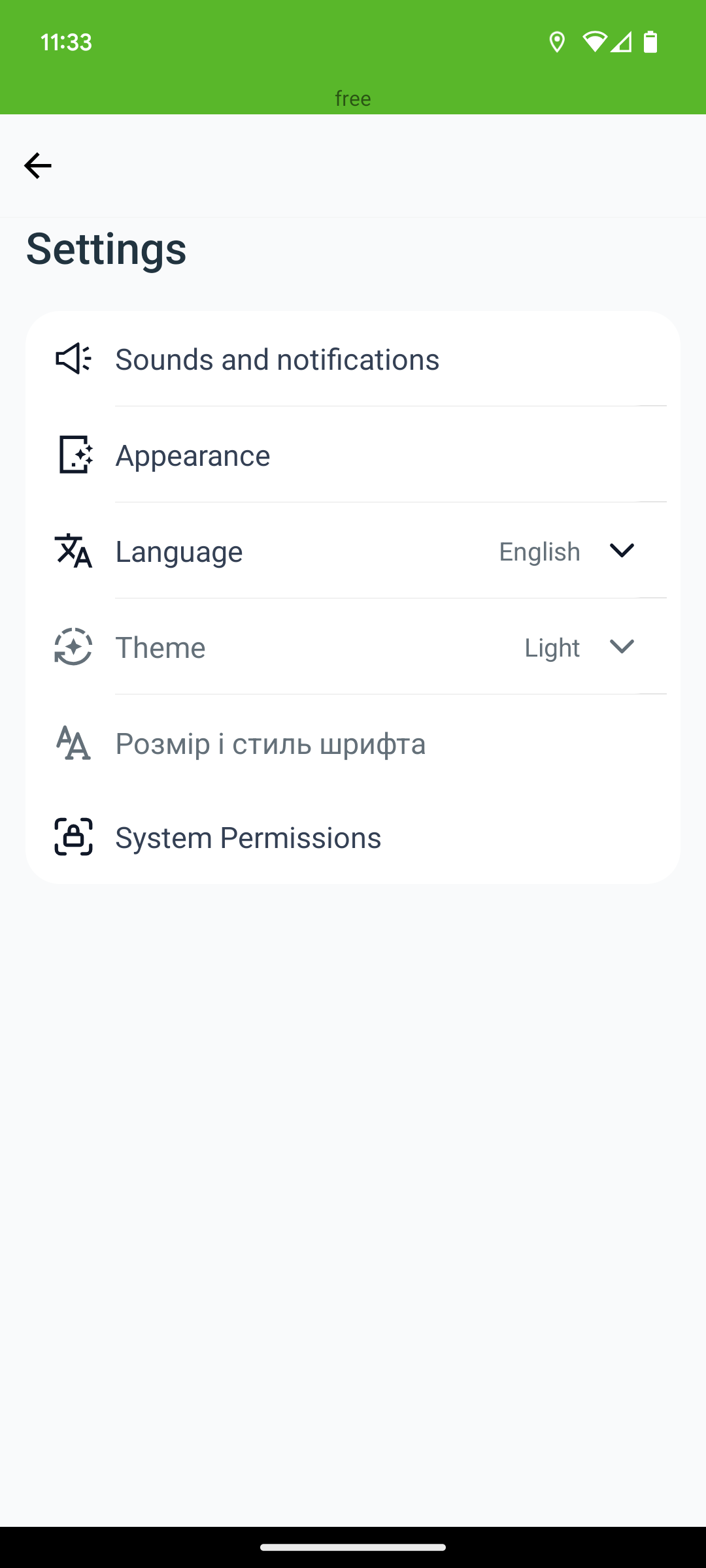Expand the Theme dropdown showing Light
Screen dimensions: 706x1568
tap(579, 647)
